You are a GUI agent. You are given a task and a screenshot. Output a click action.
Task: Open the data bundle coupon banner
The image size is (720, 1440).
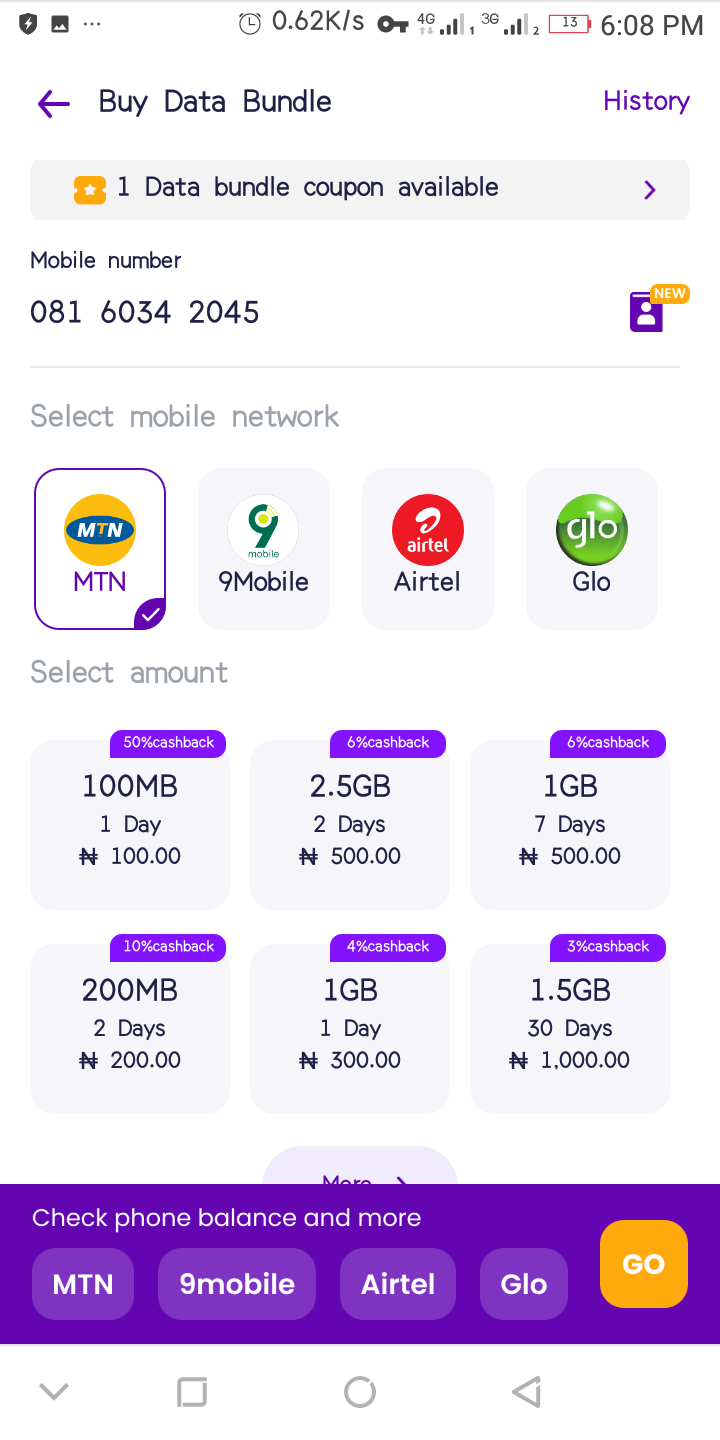[360, 188]
